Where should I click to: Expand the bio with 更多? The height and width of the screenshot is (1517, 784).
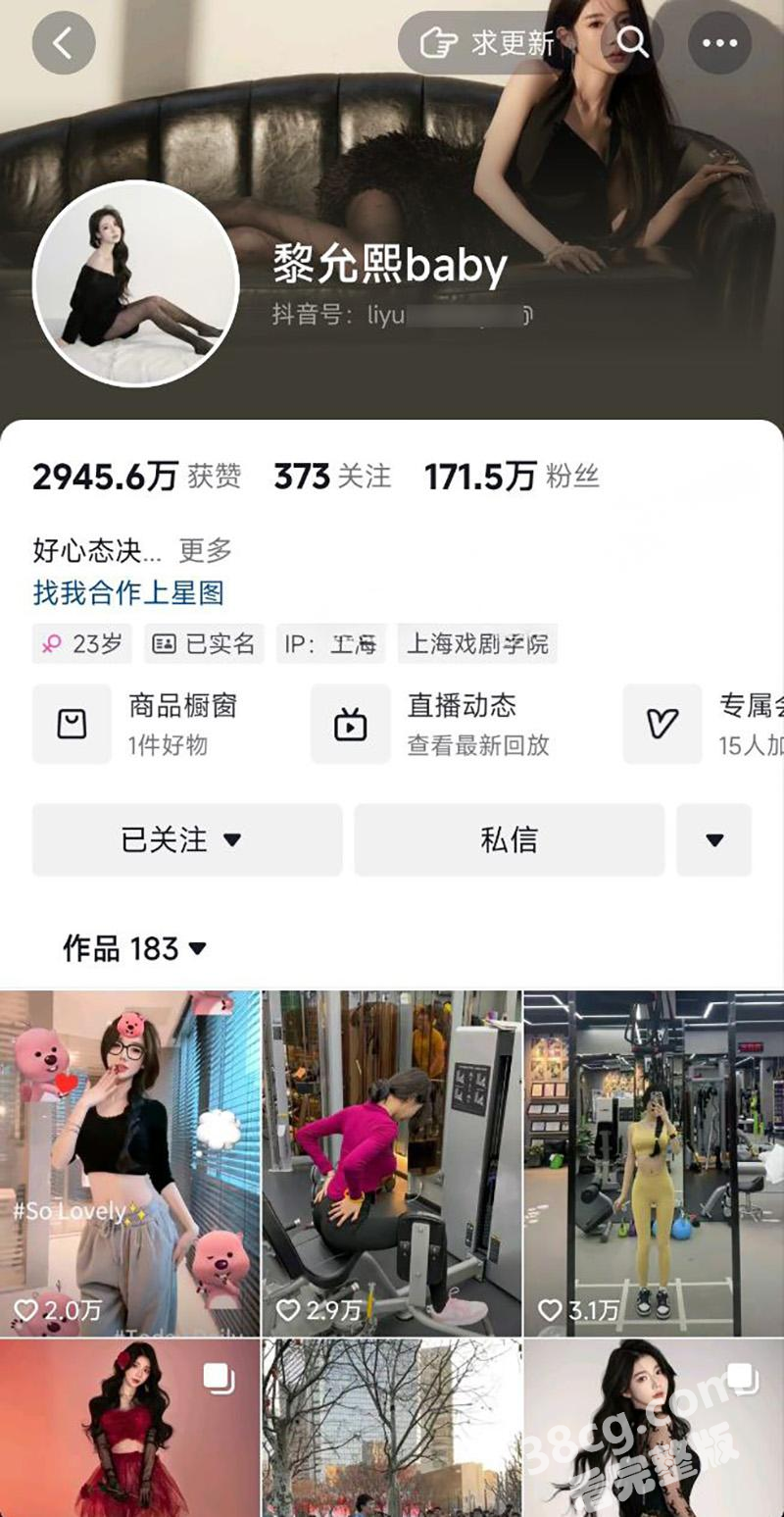click(205, 550)
